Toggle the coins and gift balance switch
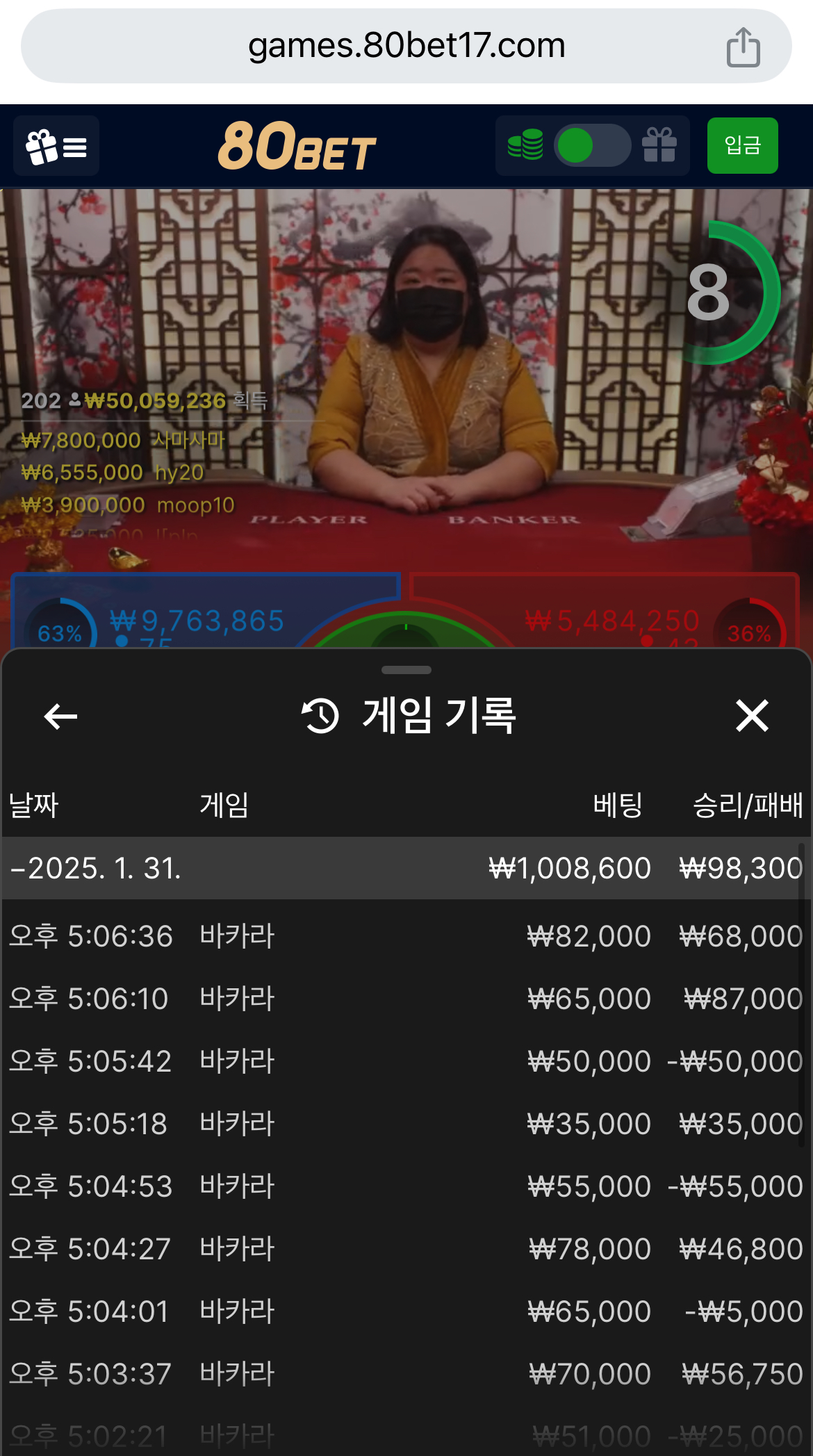Screen dimensions: 813x1456 592,146
